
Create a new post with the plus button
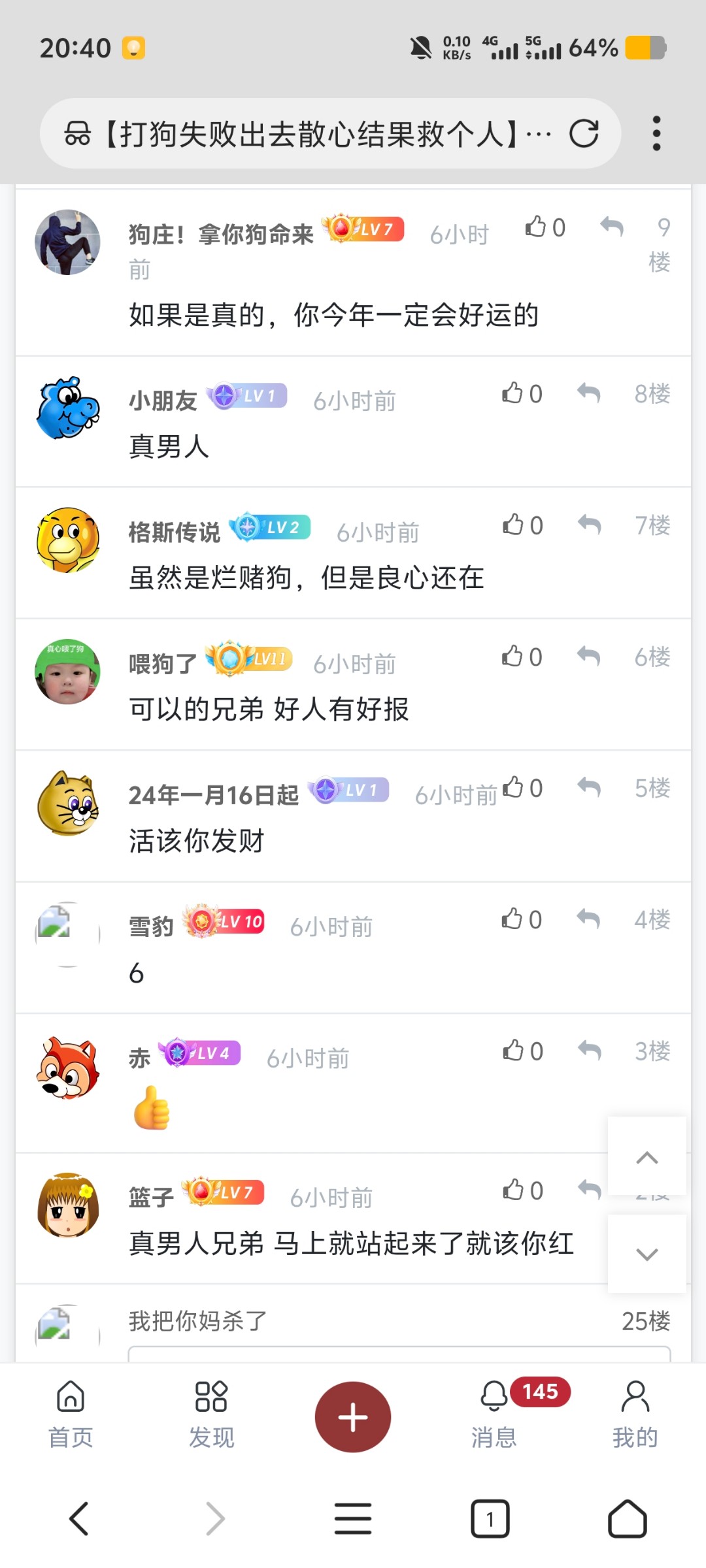pyautogui.click(x=353, y=1416)
